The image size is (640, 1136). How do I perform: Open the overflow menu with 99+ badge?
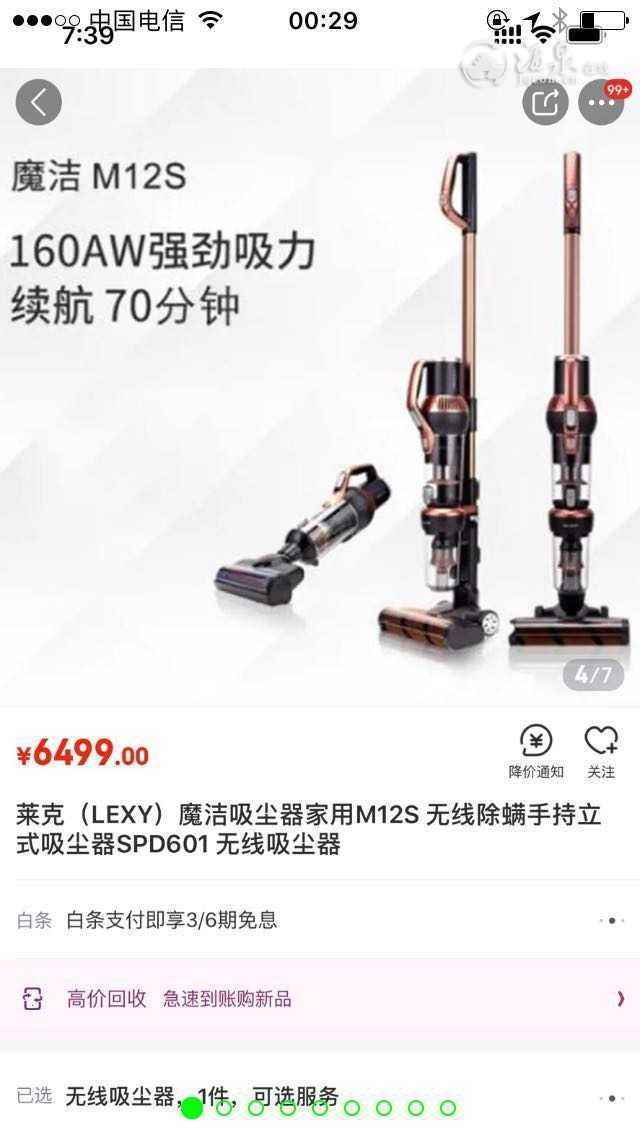pos(602,102)
